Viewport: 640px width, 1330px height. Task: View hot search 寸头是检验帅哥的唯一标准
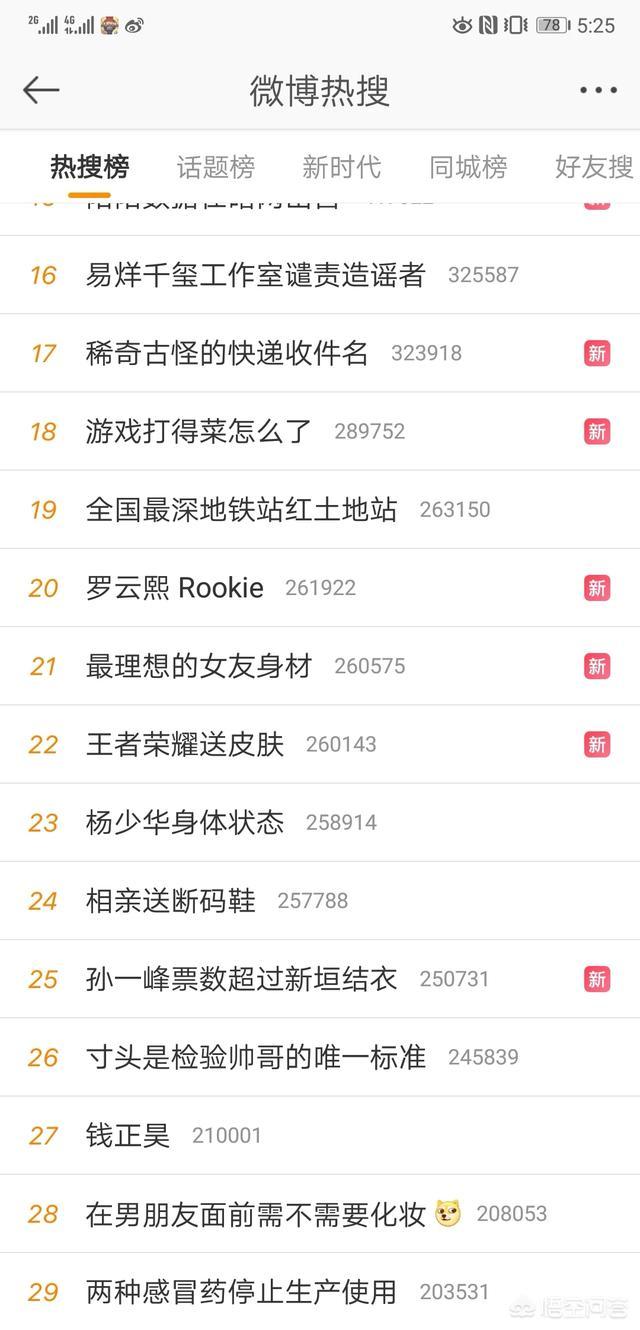[x=256, y=1057]
